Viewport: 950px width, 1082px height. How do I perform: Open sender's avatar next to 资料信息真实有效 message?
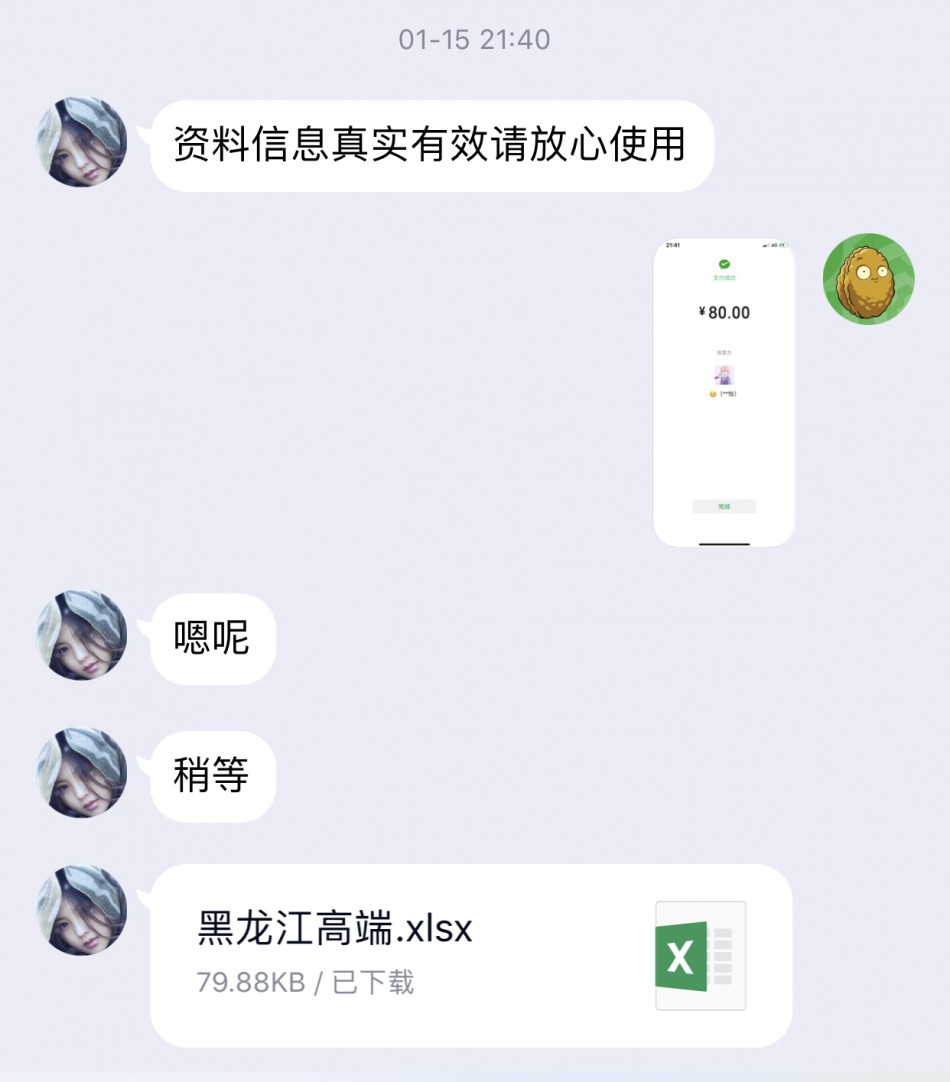click(x=82, y=142)
